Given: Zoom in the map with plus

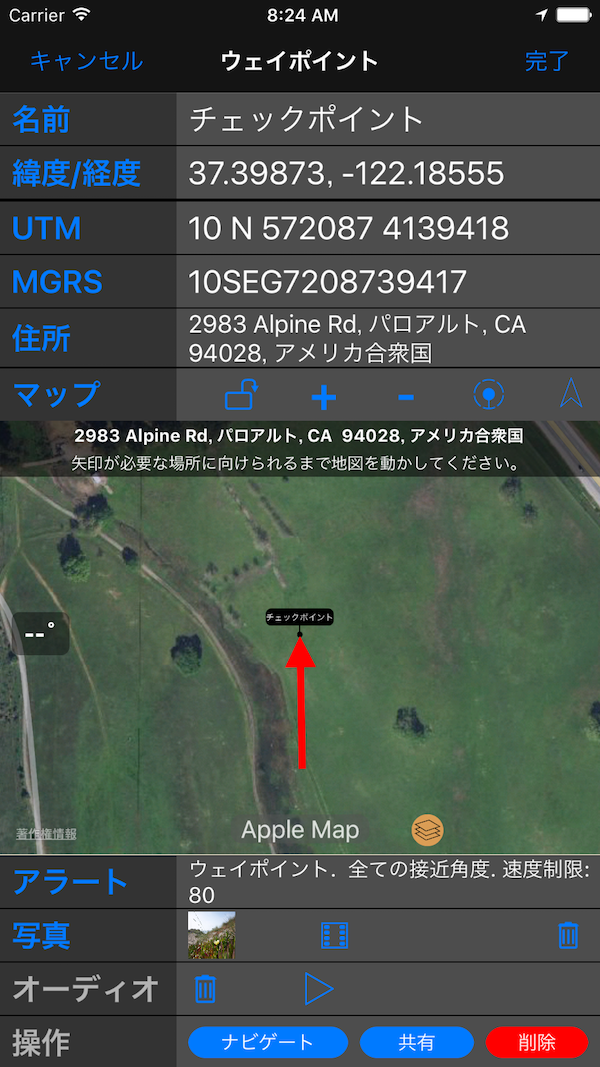Looking at the screenshot, I should [324, 397].
